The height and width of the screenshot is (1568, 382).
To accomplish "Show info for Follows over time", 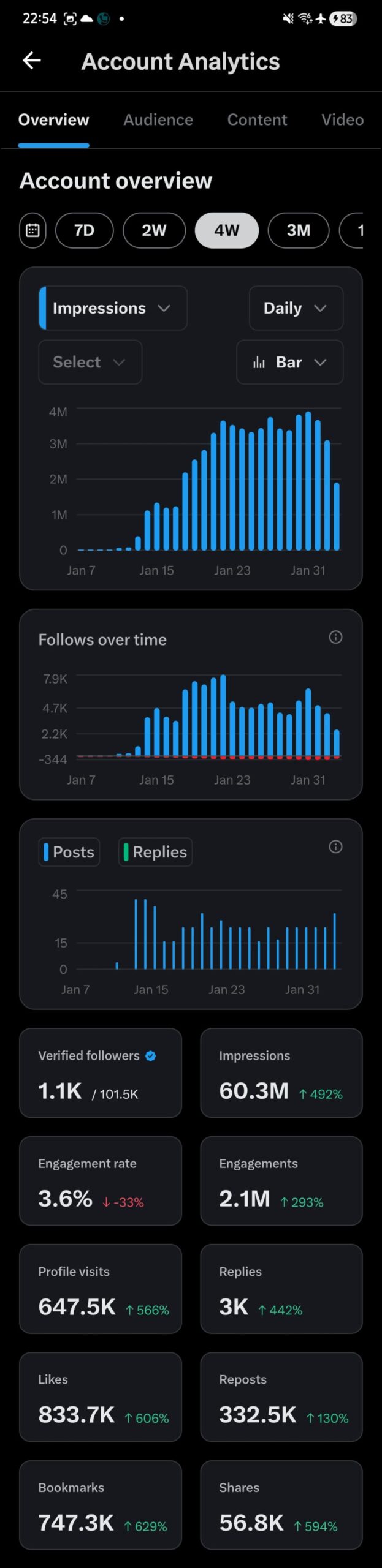I will pyautogui.click(x=335, y=637).
